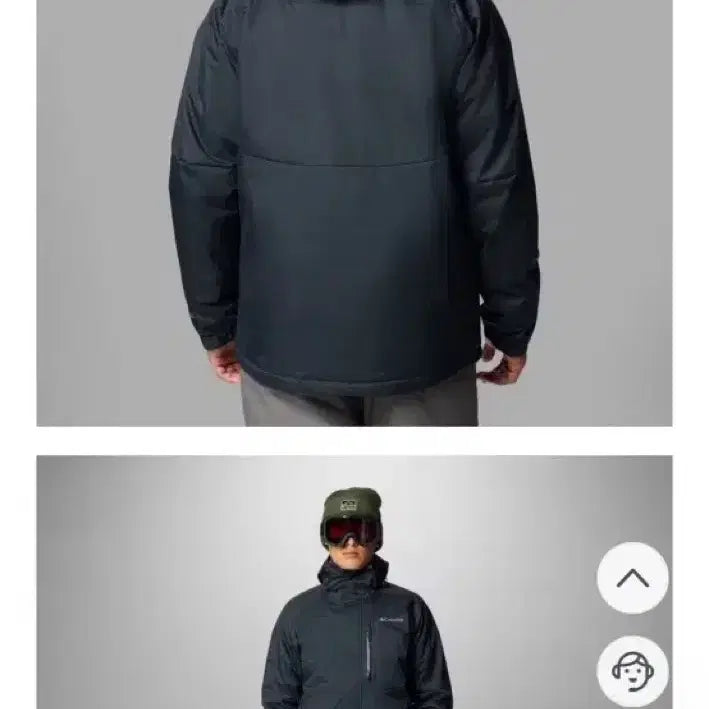Open the customer support headset chat

632,670
